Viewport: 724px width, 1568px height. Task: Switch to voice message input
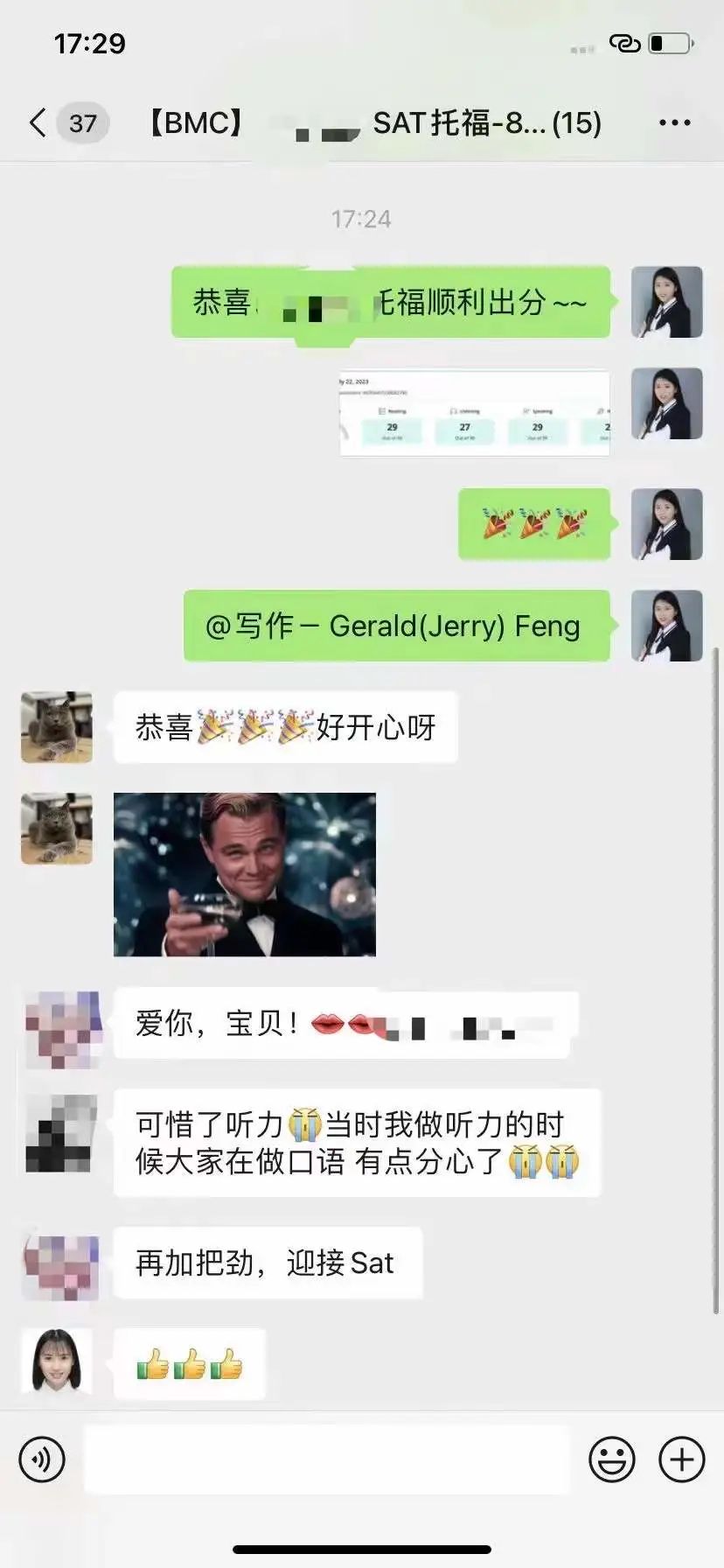tap(42, 1459)
